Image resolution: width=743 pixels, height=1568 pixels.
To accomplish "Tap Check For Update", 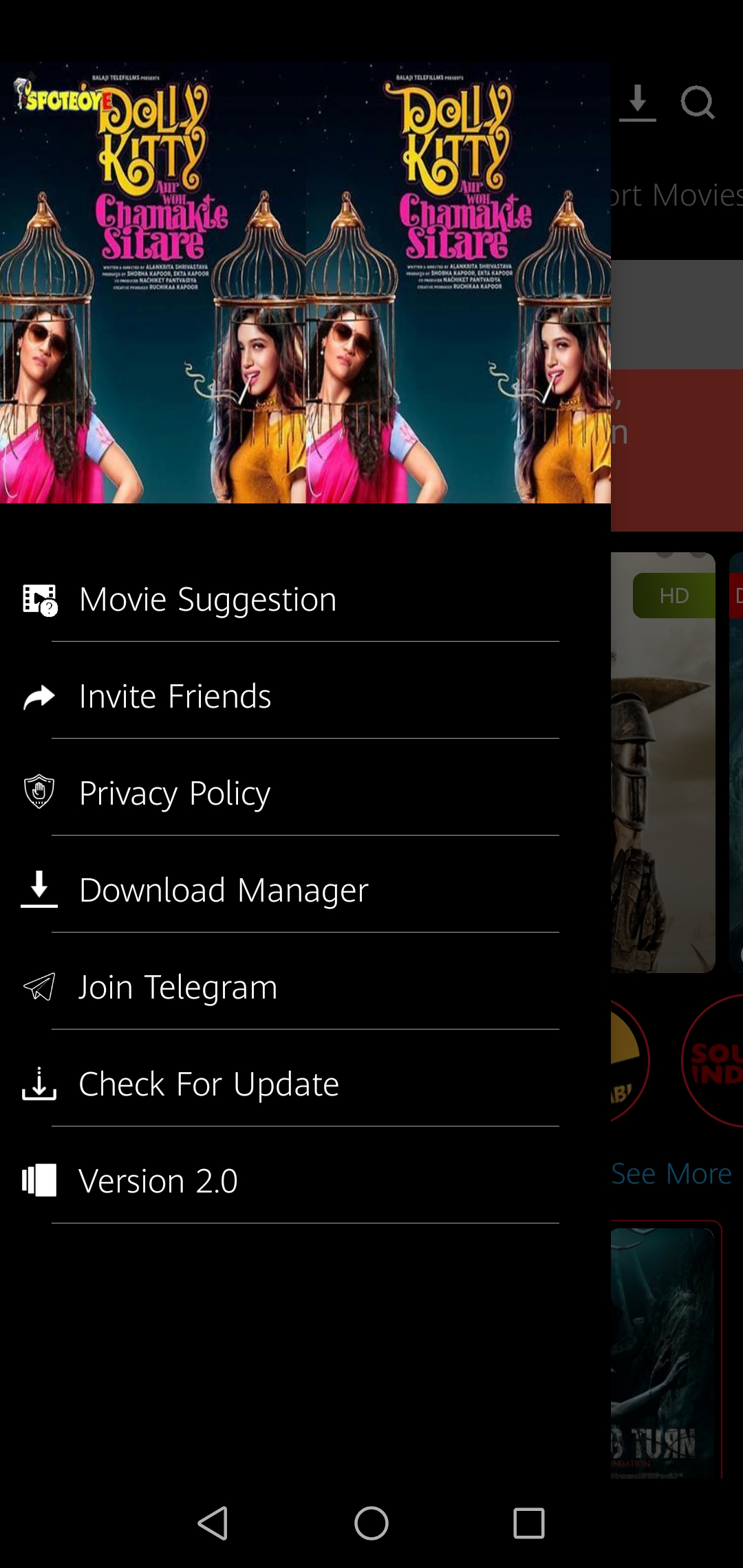I will point(208,1085).
